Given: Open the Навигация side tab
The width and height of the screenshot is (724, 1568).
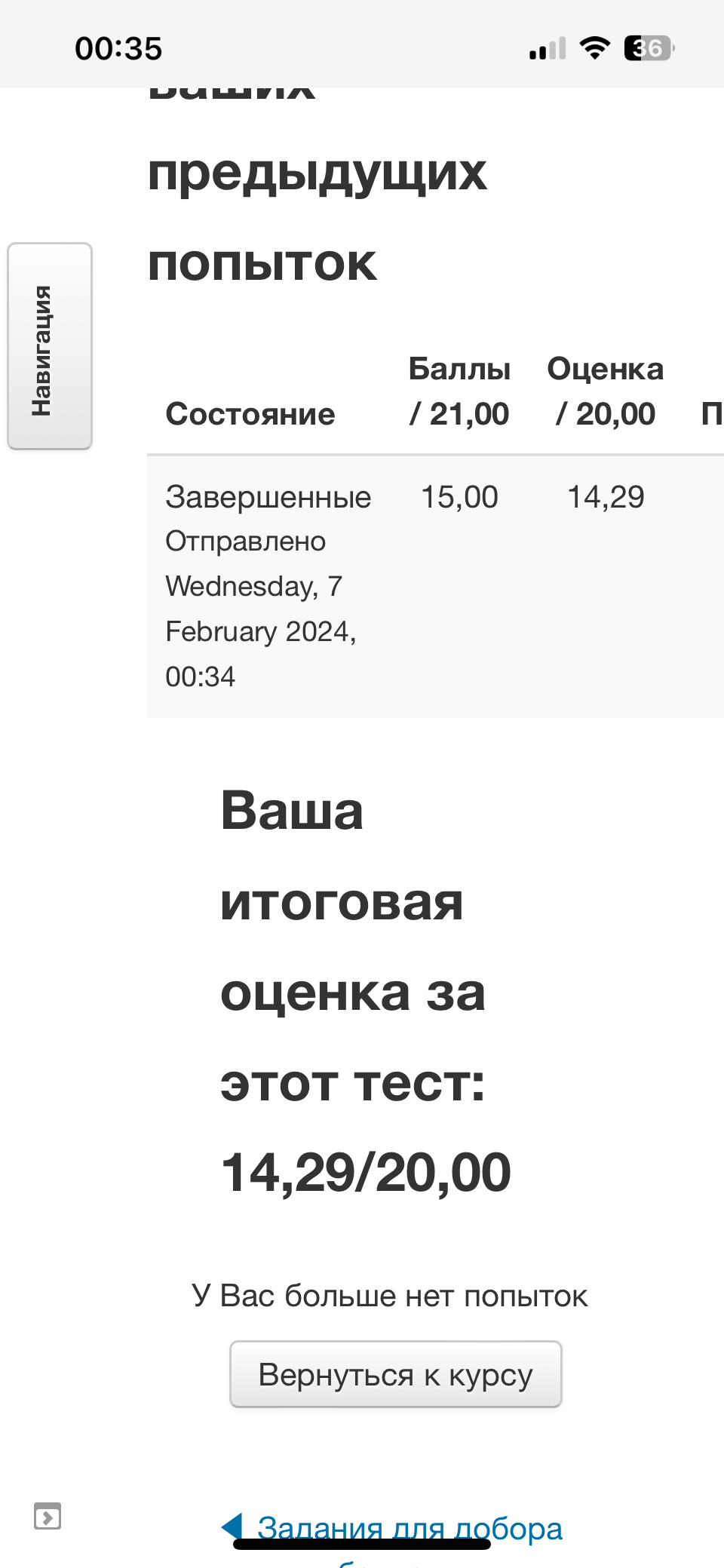Looking at the screenshot, I should [x=50, y=346].
